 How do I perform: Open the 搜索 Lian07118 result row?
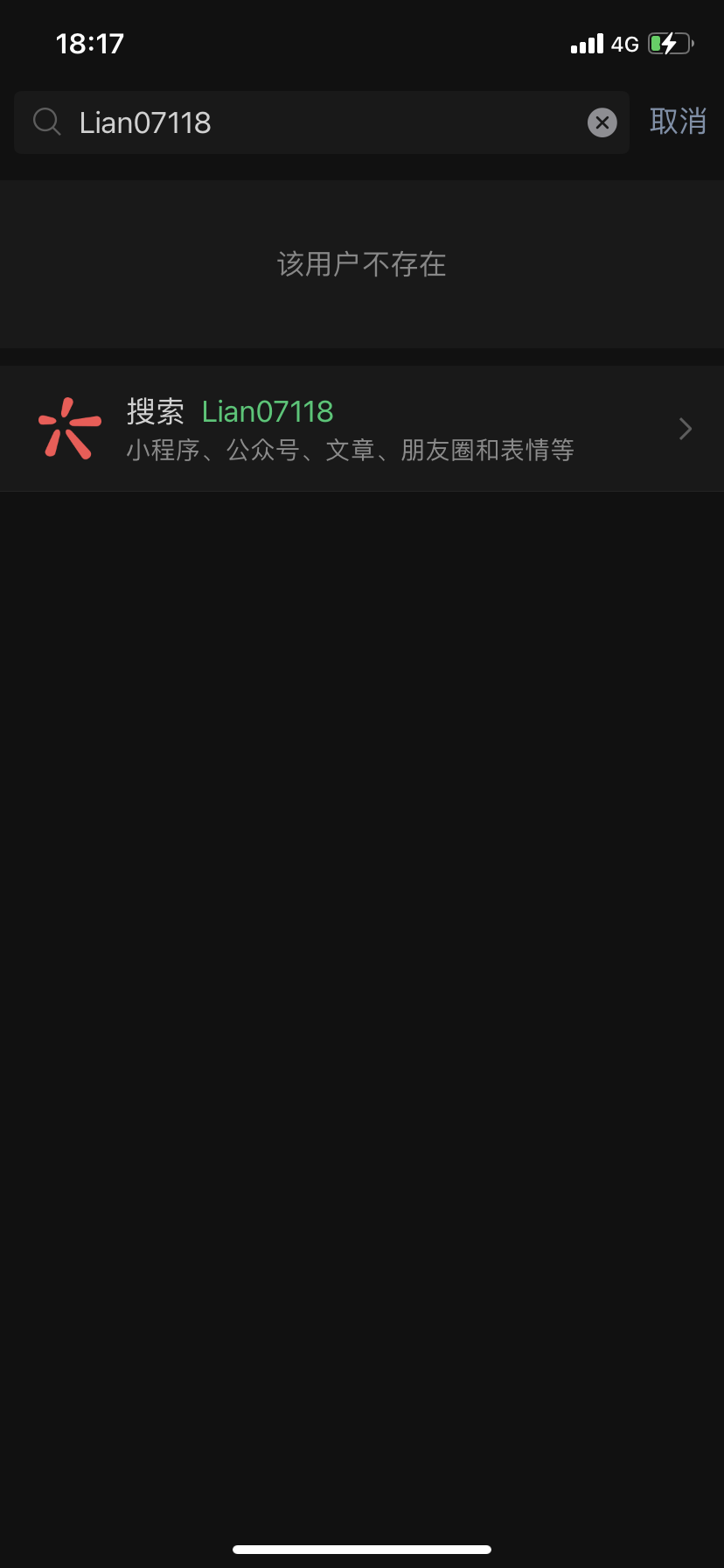pyautogui.click(x=362, y=429)
